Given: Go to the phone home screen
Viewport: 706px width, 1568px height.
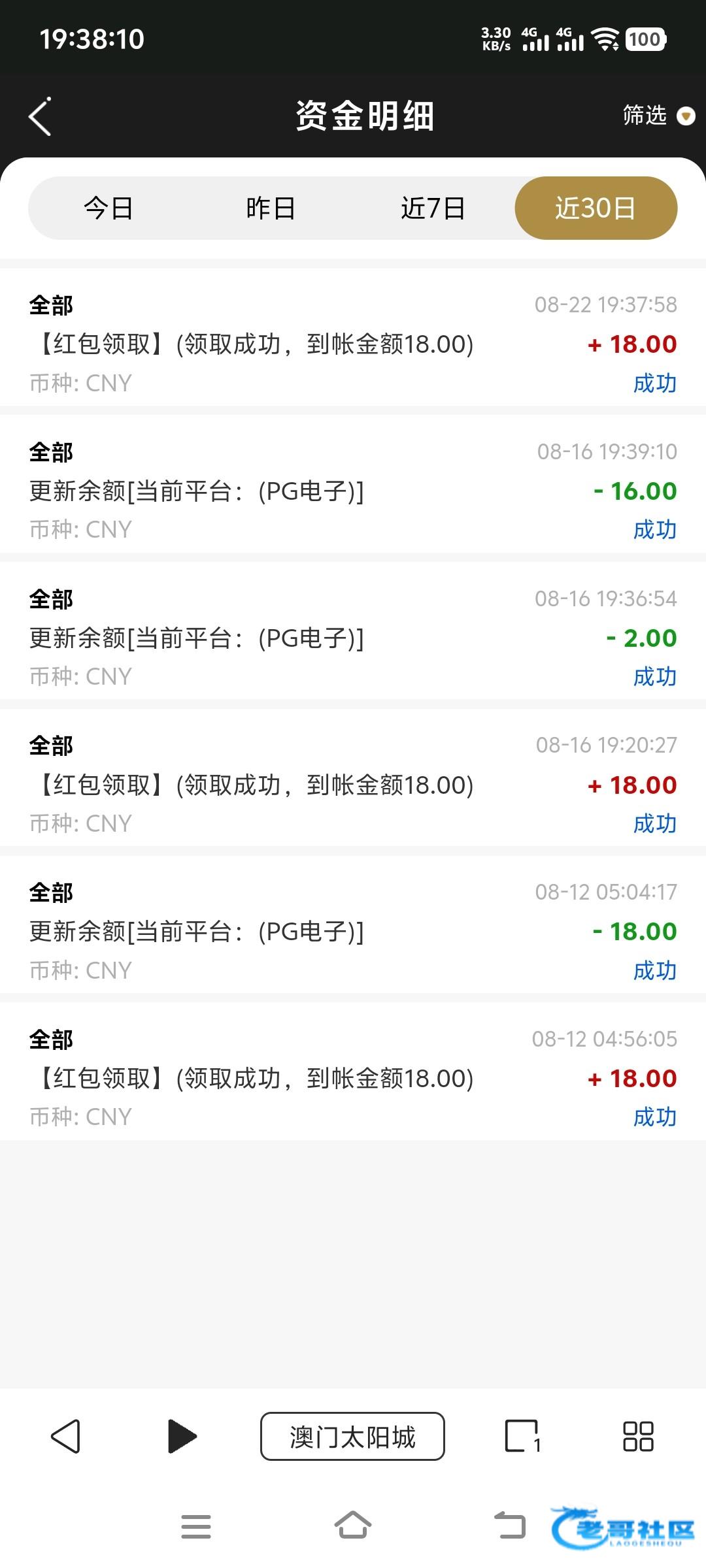Looking at the screenshot, I should (x=353, y=1526).
